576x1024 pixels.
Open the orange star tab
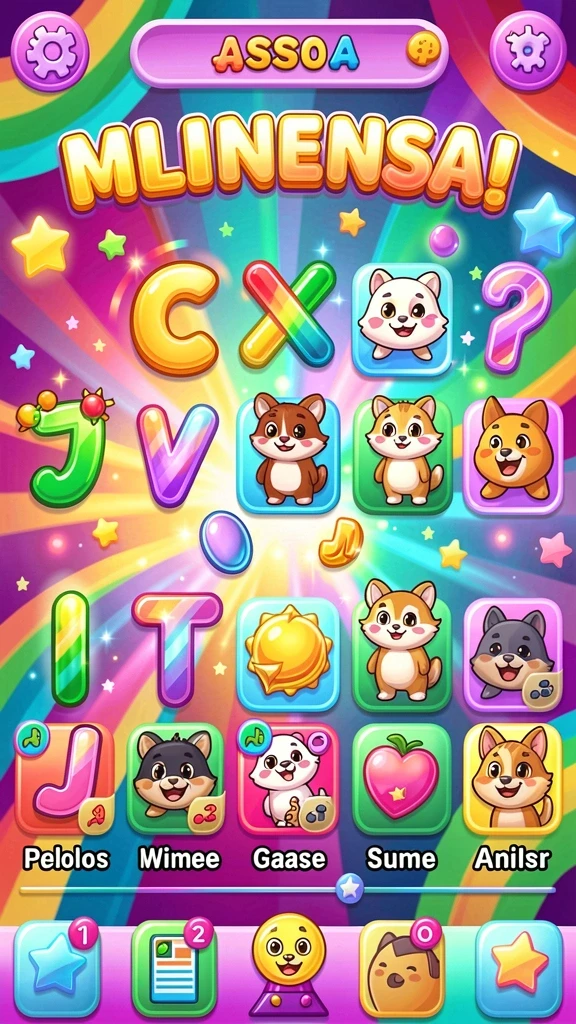tap(519, 967)
